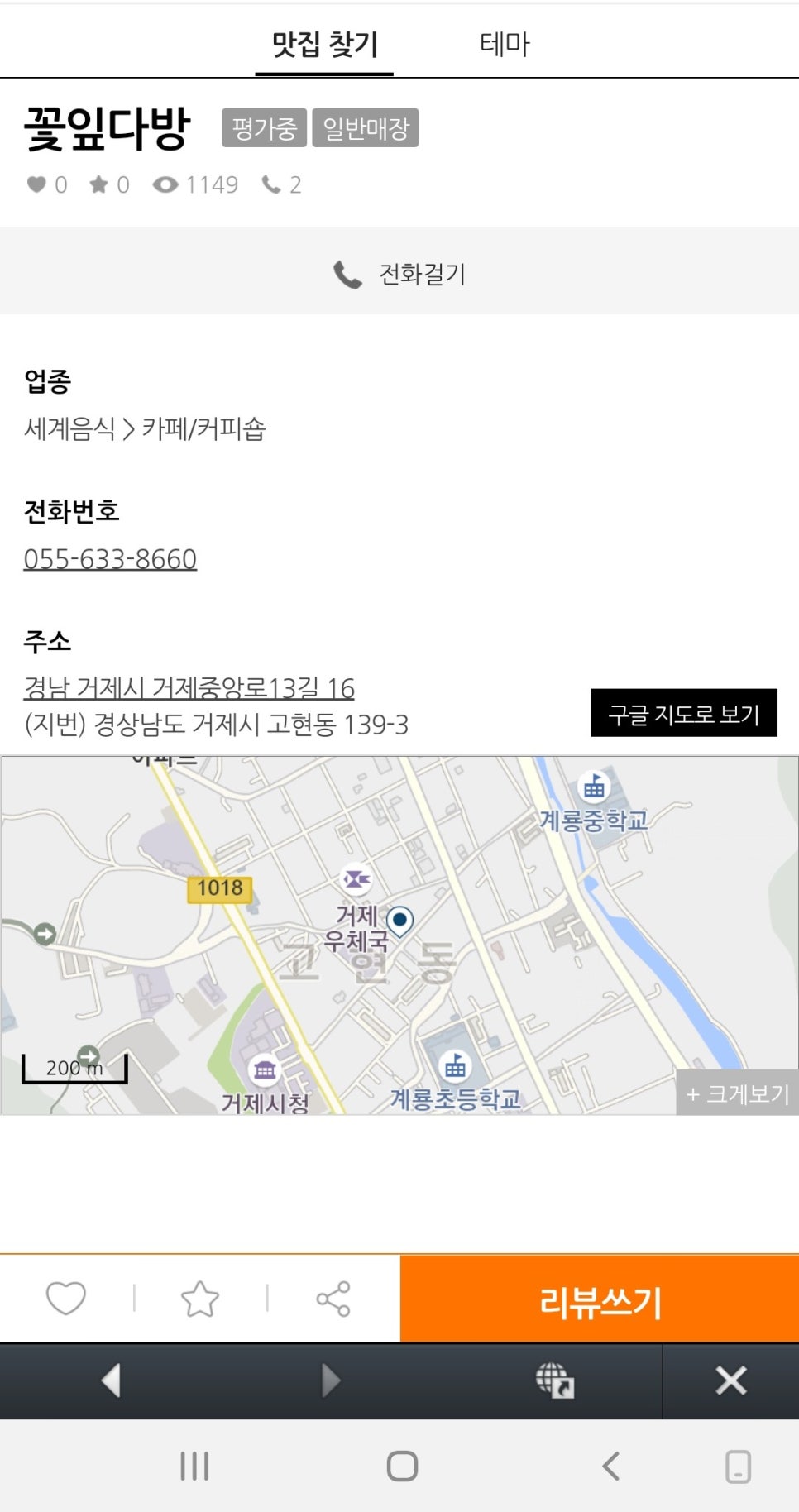
Task: Open the address 경남 거제시 거제중앙로13길 16
Action: coord(189,687)
